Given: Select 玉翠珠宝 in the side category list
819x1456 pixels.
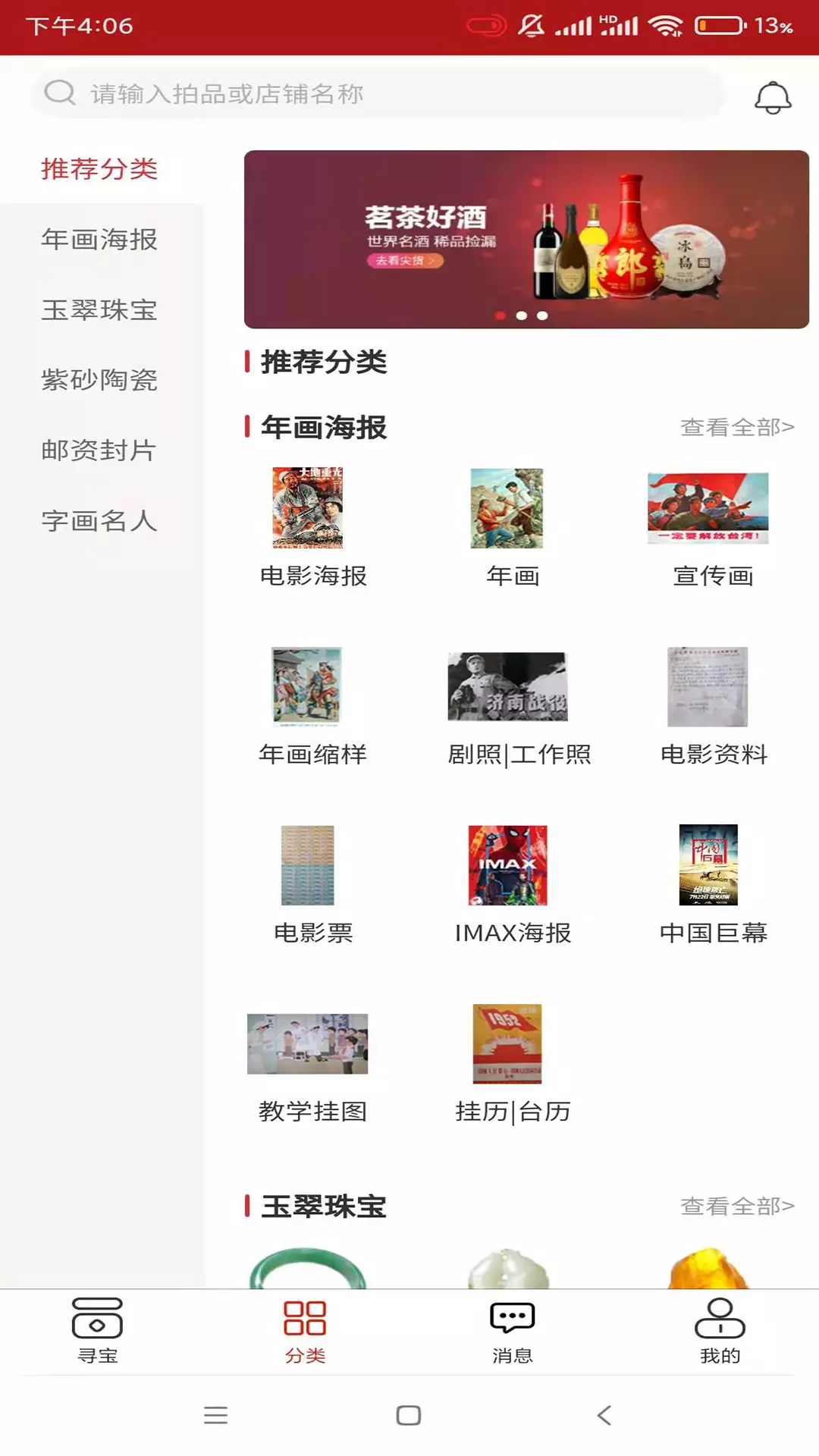Looking at the screenshot, I should click(99, 309).
